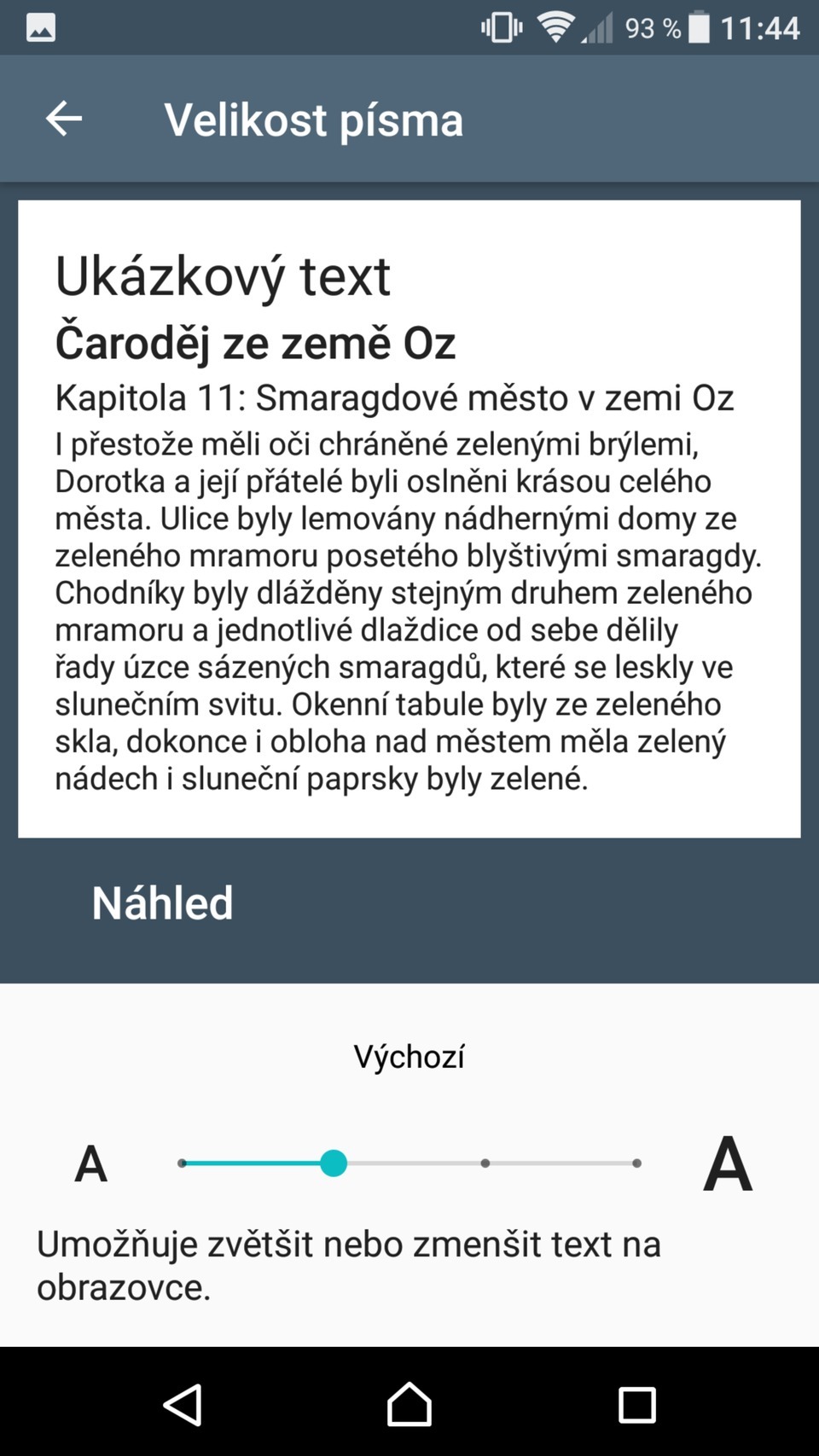Screen dimensions: 819x1456
Task: Tap the home button in navigation bar
Action: [x=409, y=1401]
